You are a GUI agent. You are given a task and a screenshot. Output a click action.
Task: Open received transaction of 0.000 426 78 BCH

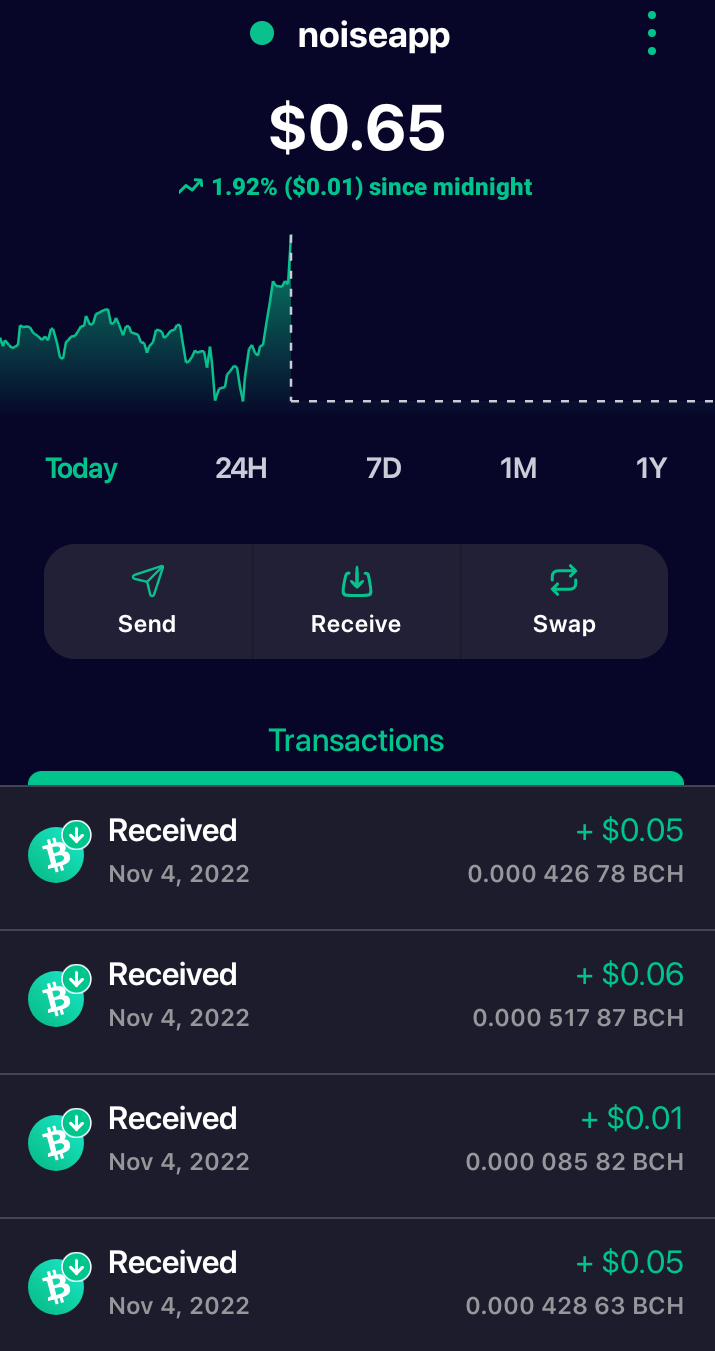[x=357, y=858]
